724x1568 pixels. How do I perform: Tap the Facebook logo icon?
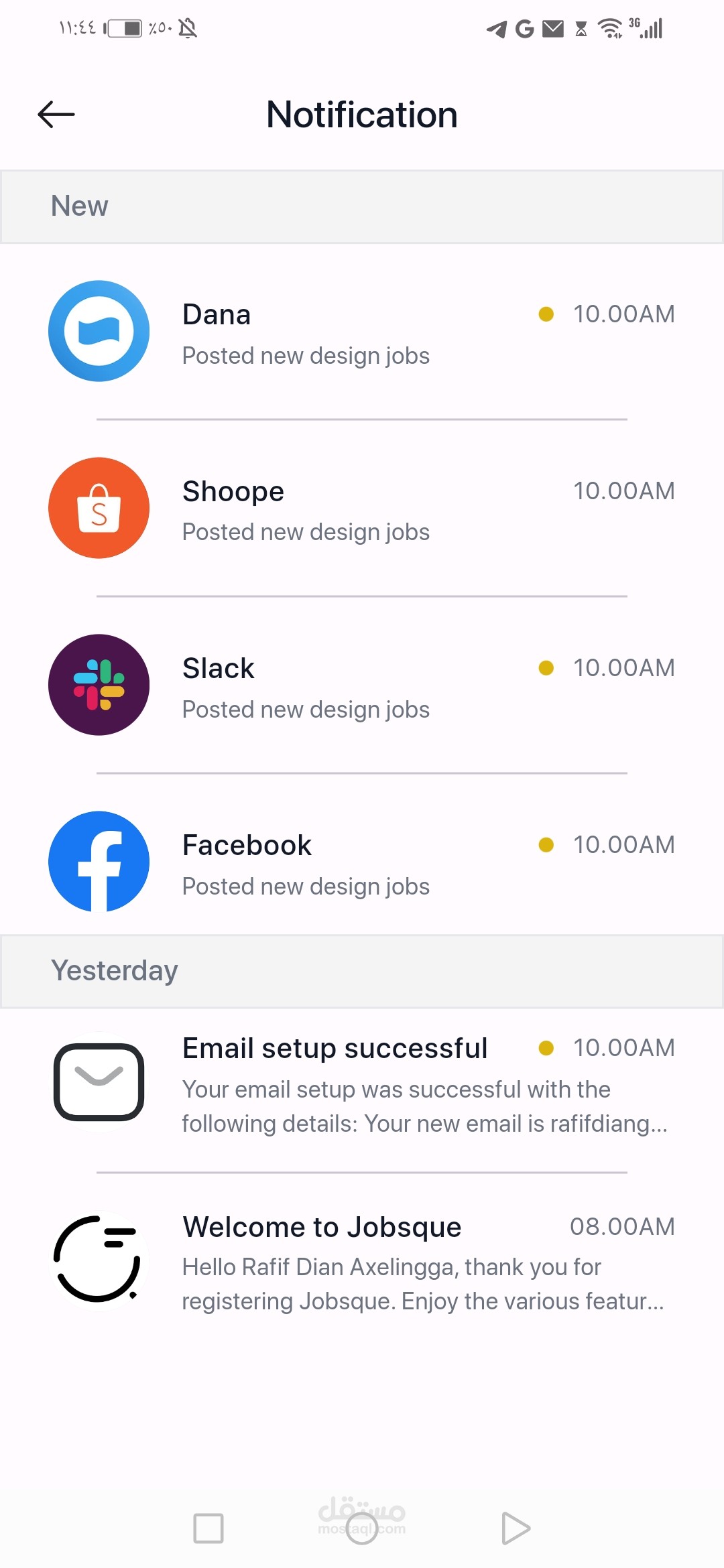(98, 862)
